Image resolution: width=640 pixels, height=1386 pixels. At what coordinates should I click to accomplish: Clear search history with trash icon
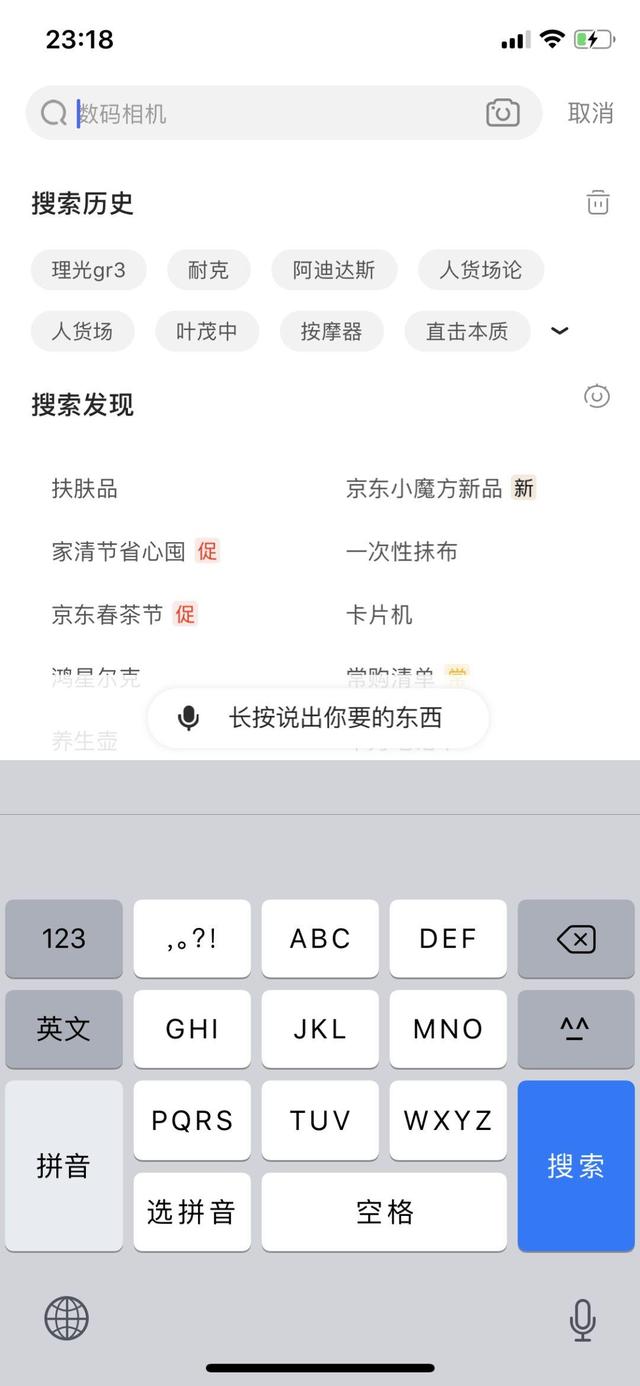[x=598, y=202]
